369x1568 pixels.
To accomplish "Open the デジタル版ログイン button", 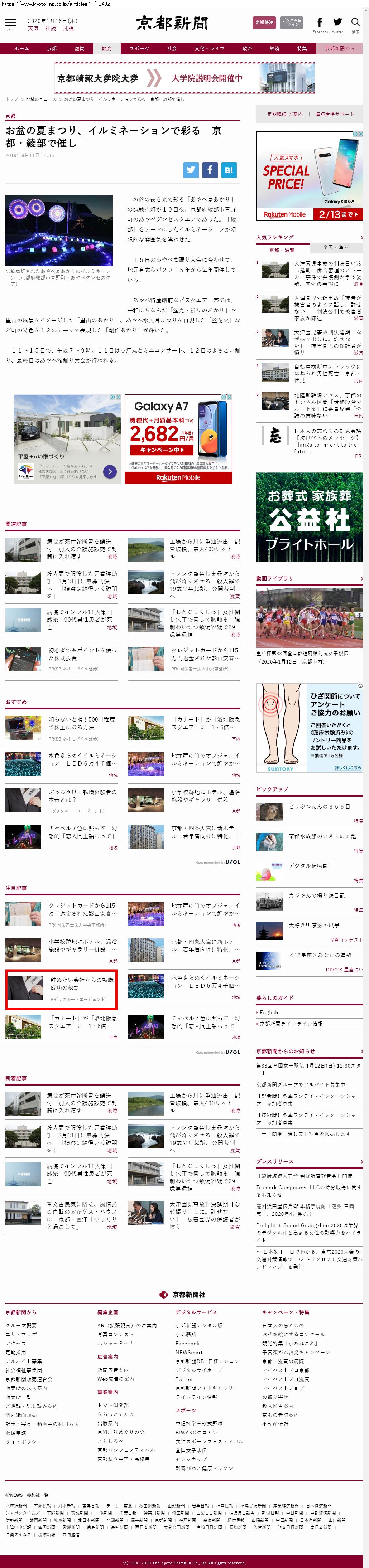I will point(292,23).
